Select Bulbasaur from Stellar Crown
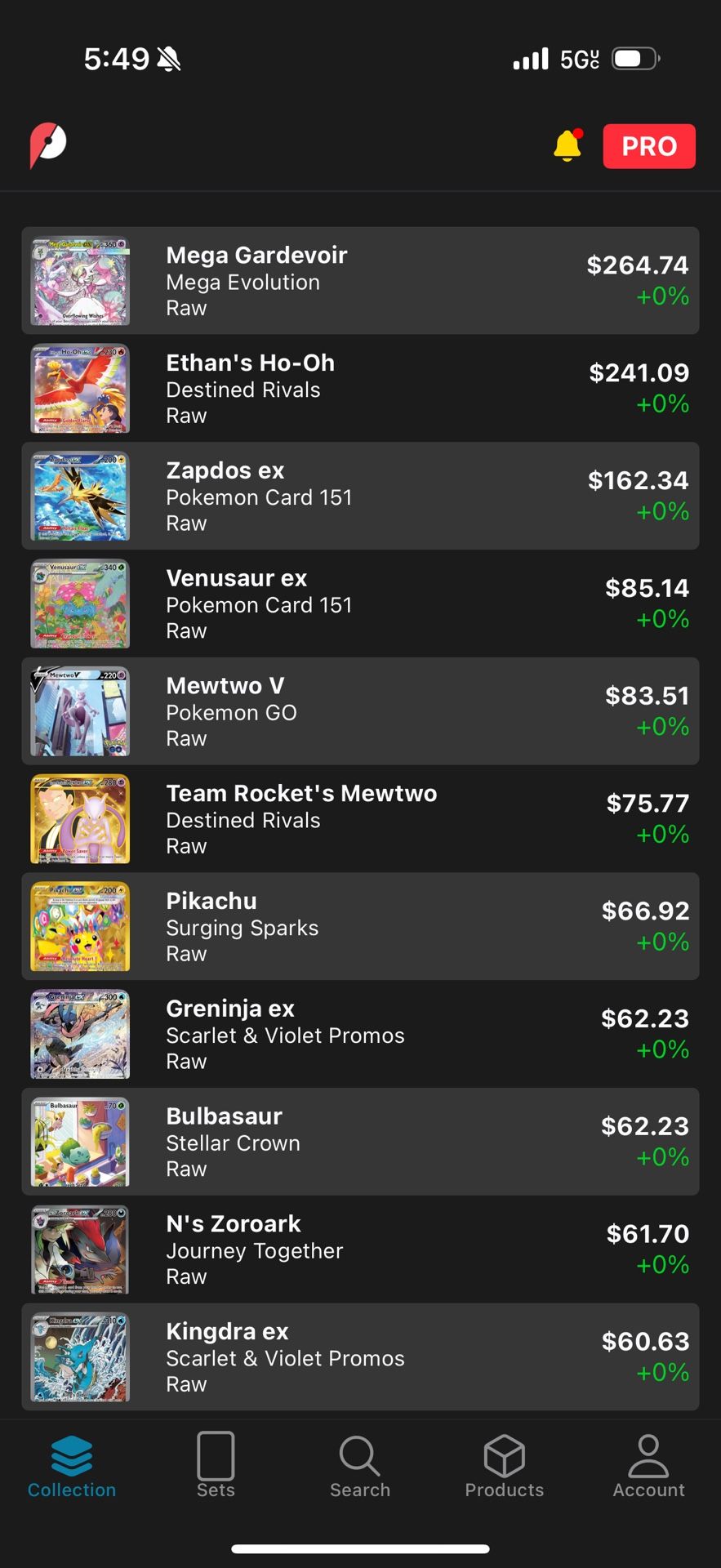 tap(360, 1143)
